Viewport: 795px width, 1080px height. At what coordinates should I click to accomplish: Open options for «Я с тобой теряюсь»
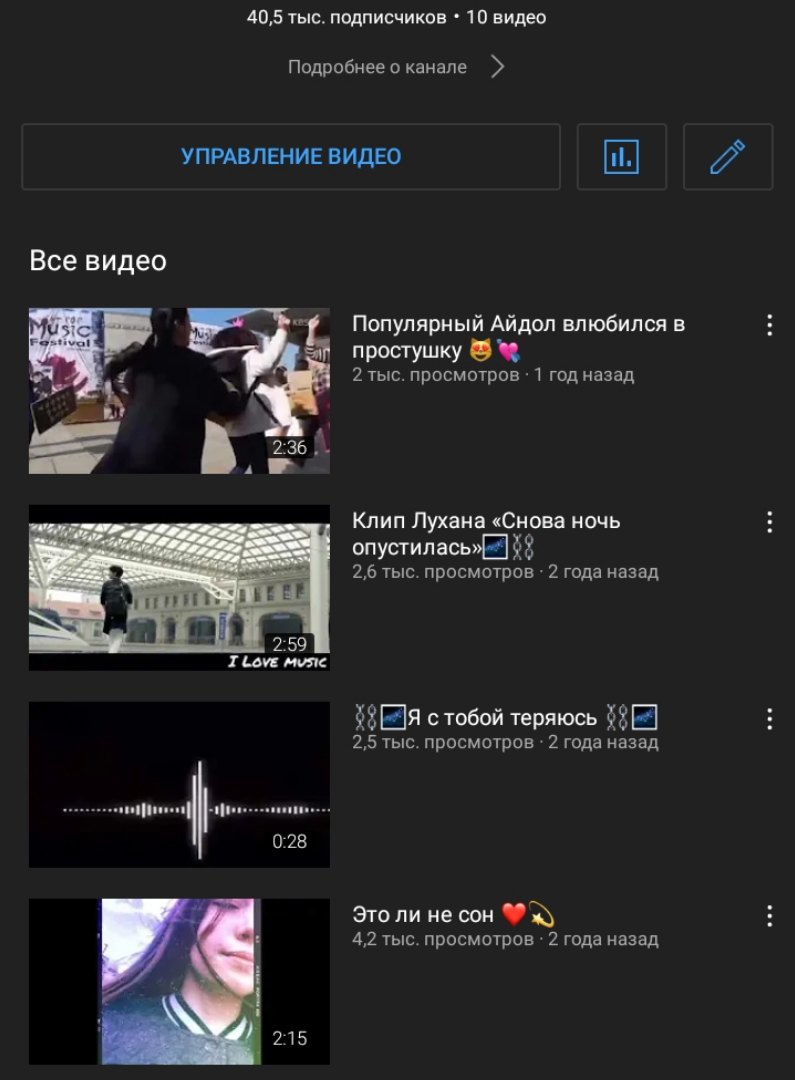coord(769,719)
